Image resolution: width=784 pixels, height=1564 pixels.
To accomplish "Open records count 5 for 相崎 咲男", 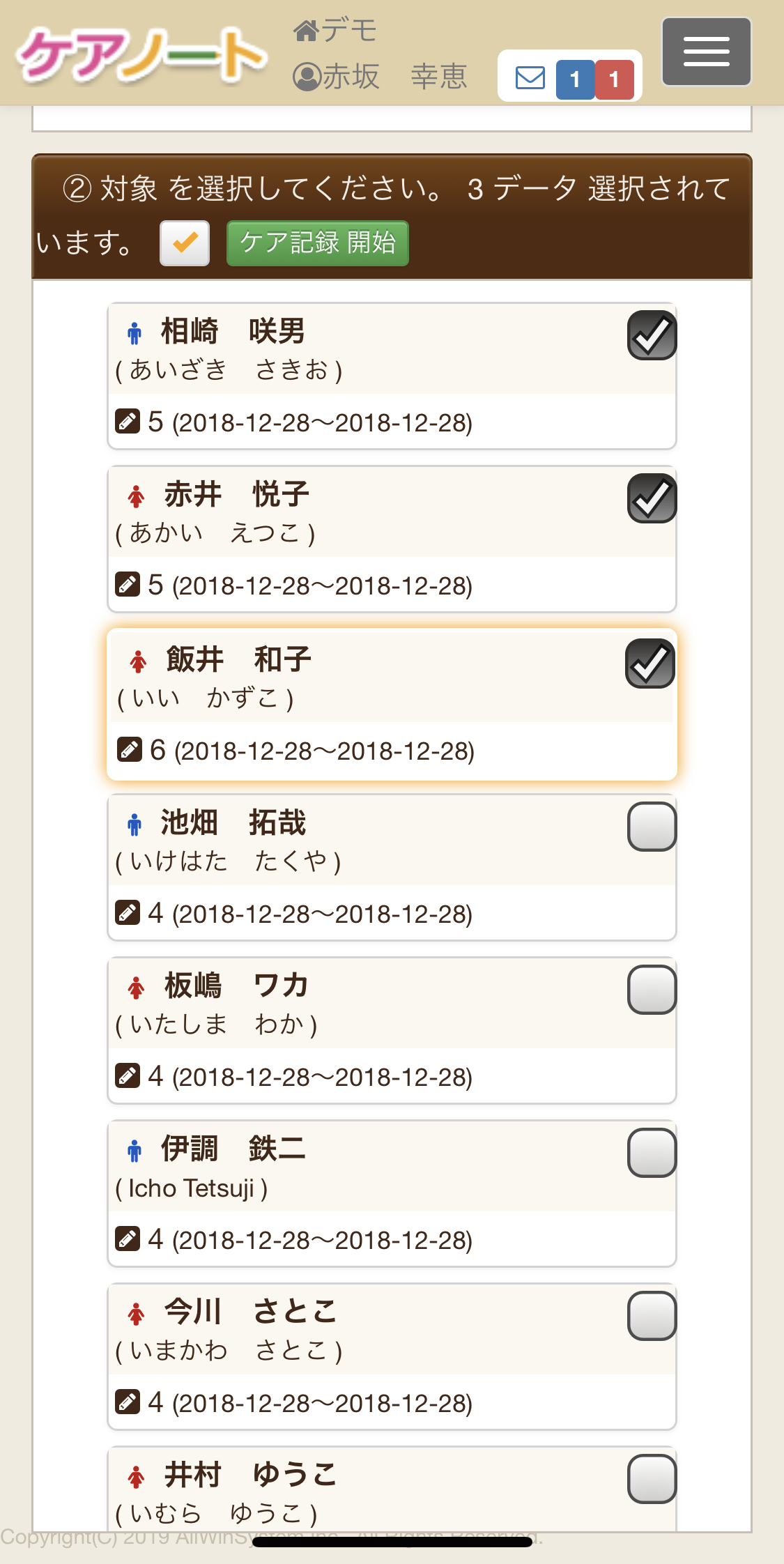I will [293, 422].
